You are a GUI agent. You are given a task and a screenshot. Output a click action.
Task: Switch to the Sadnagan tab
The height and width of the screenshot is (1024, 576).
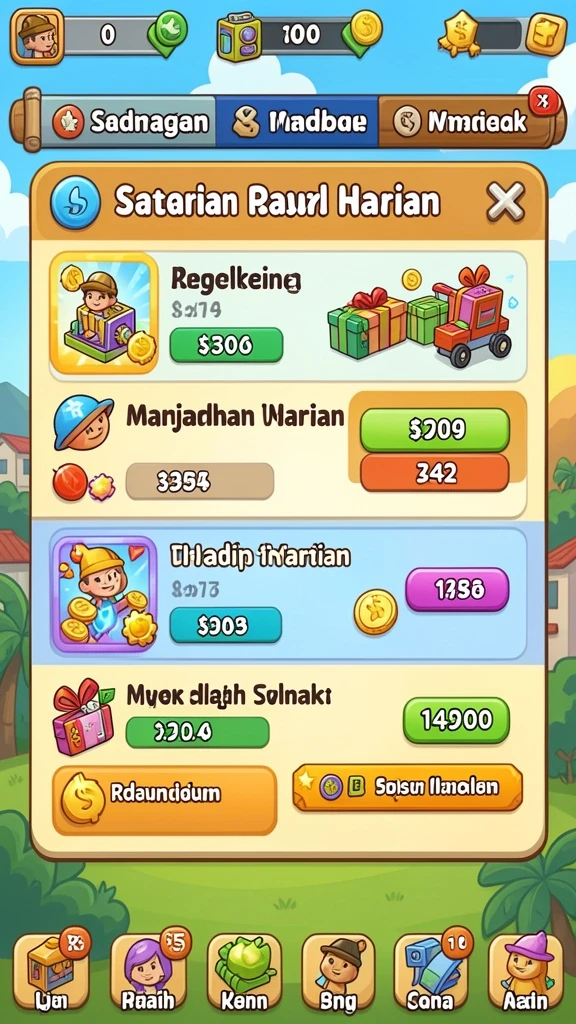[x=129, y=121]
